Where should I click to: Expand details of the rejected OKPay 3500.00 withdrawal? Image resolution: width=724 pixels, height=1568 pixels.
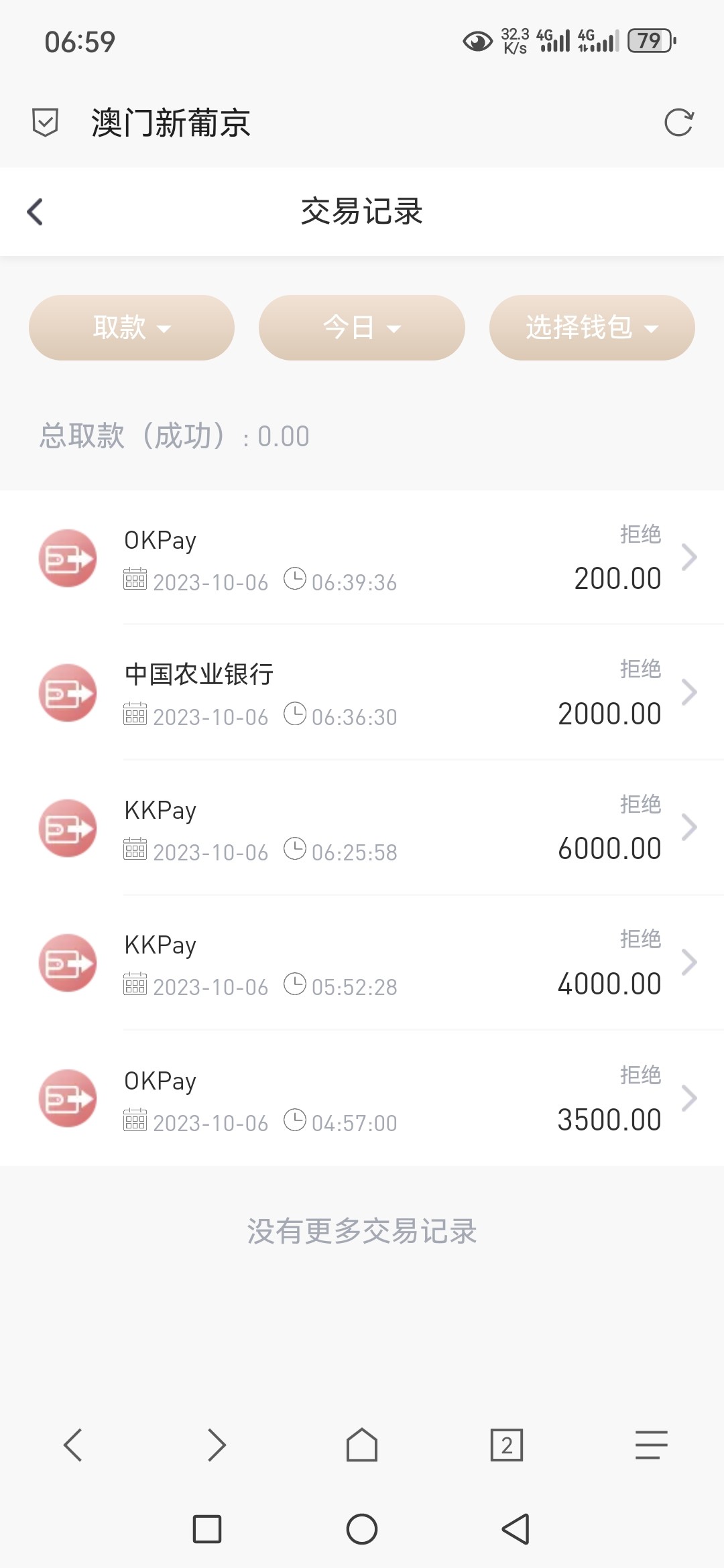689,1098
